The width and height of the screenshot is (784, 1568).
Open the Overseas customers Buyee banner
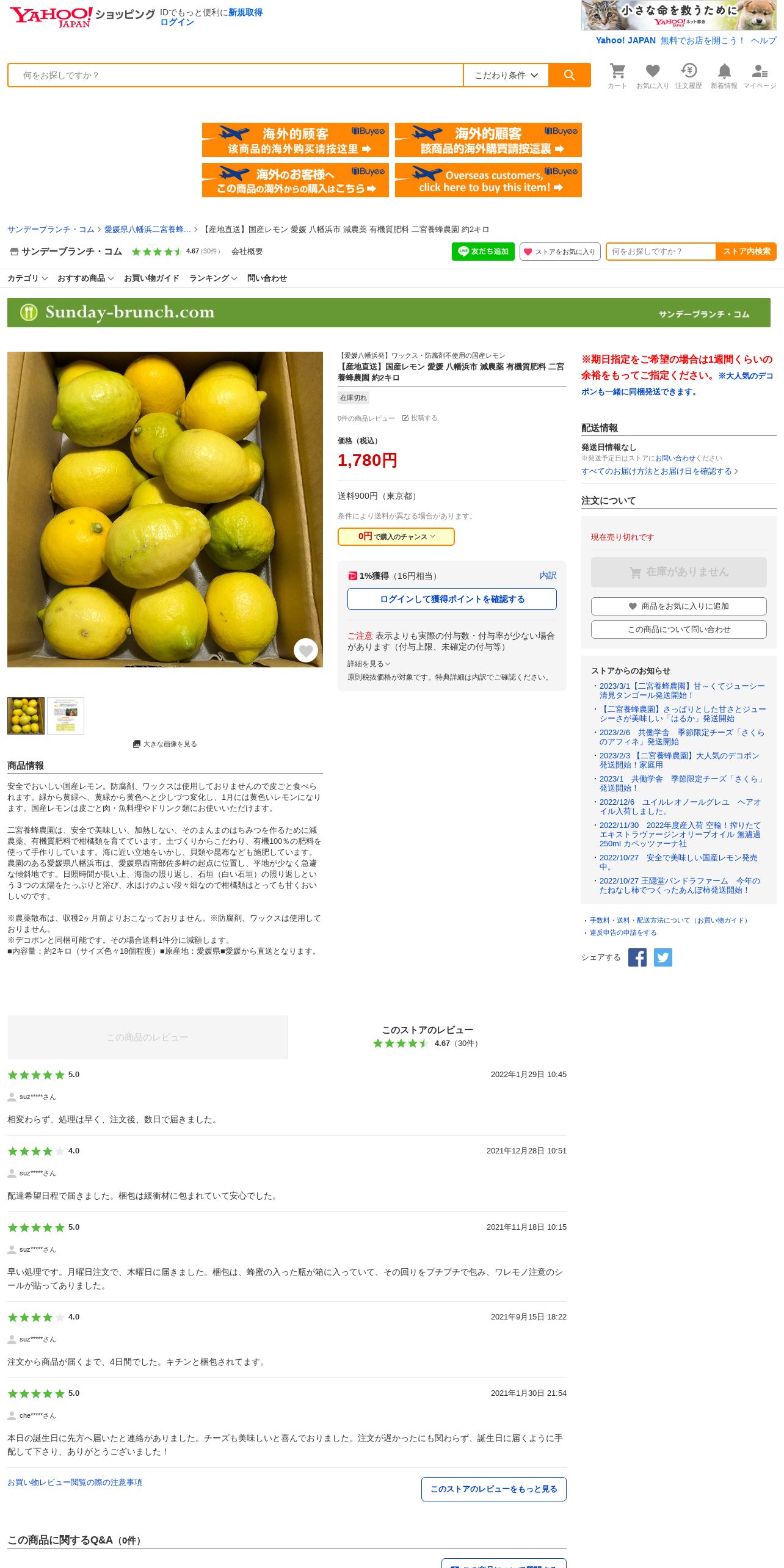click(x=488, y=180)
